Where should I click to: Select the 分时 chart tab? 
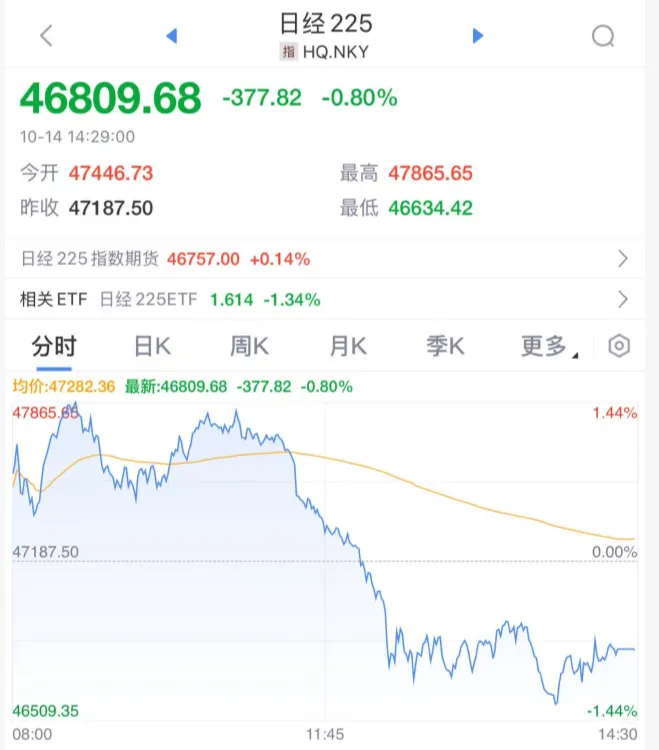click(x=54, y=347)
